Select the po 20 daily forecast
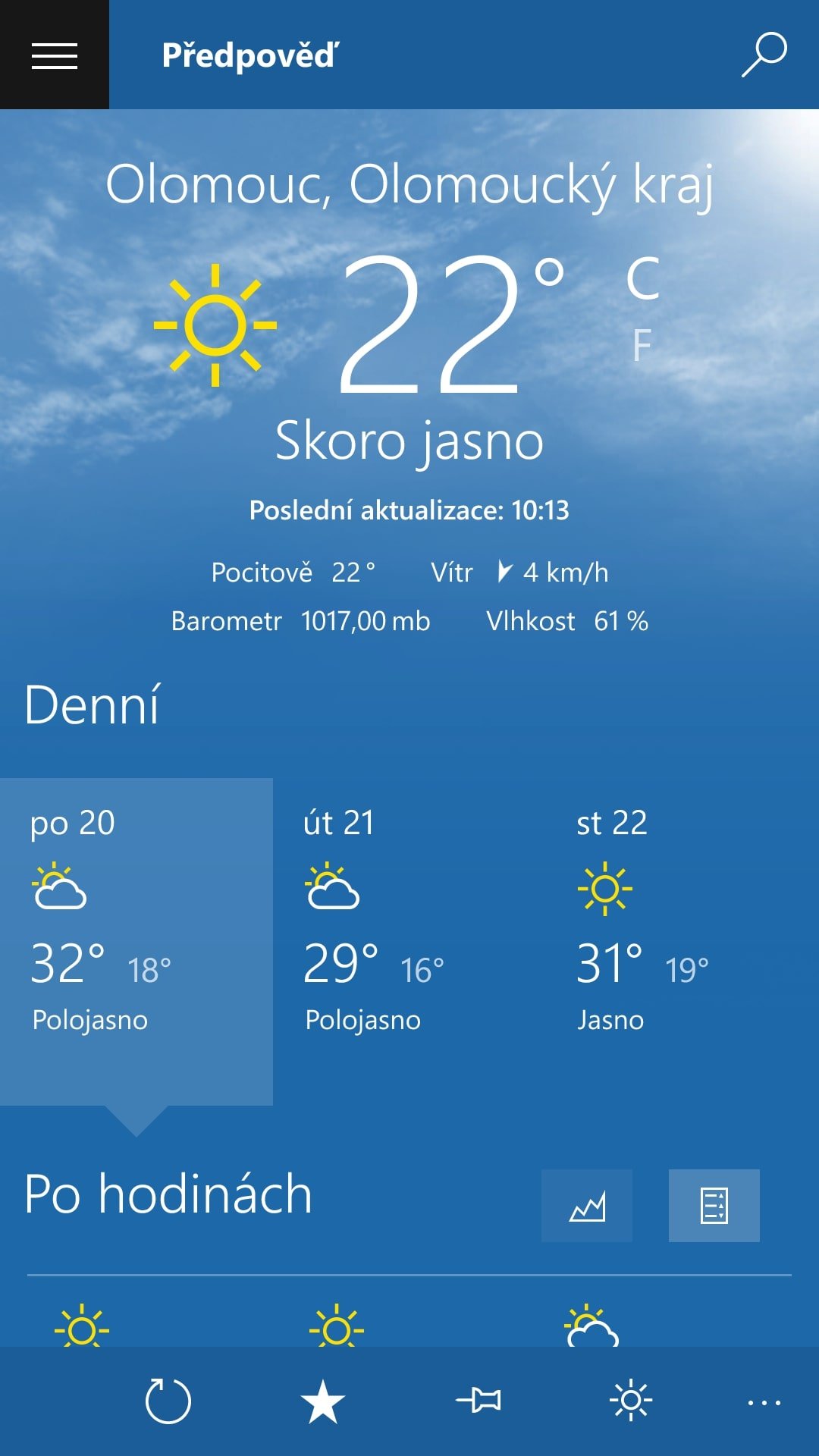This screenshot has height=1456, width=819. click(x=136, y=941)
